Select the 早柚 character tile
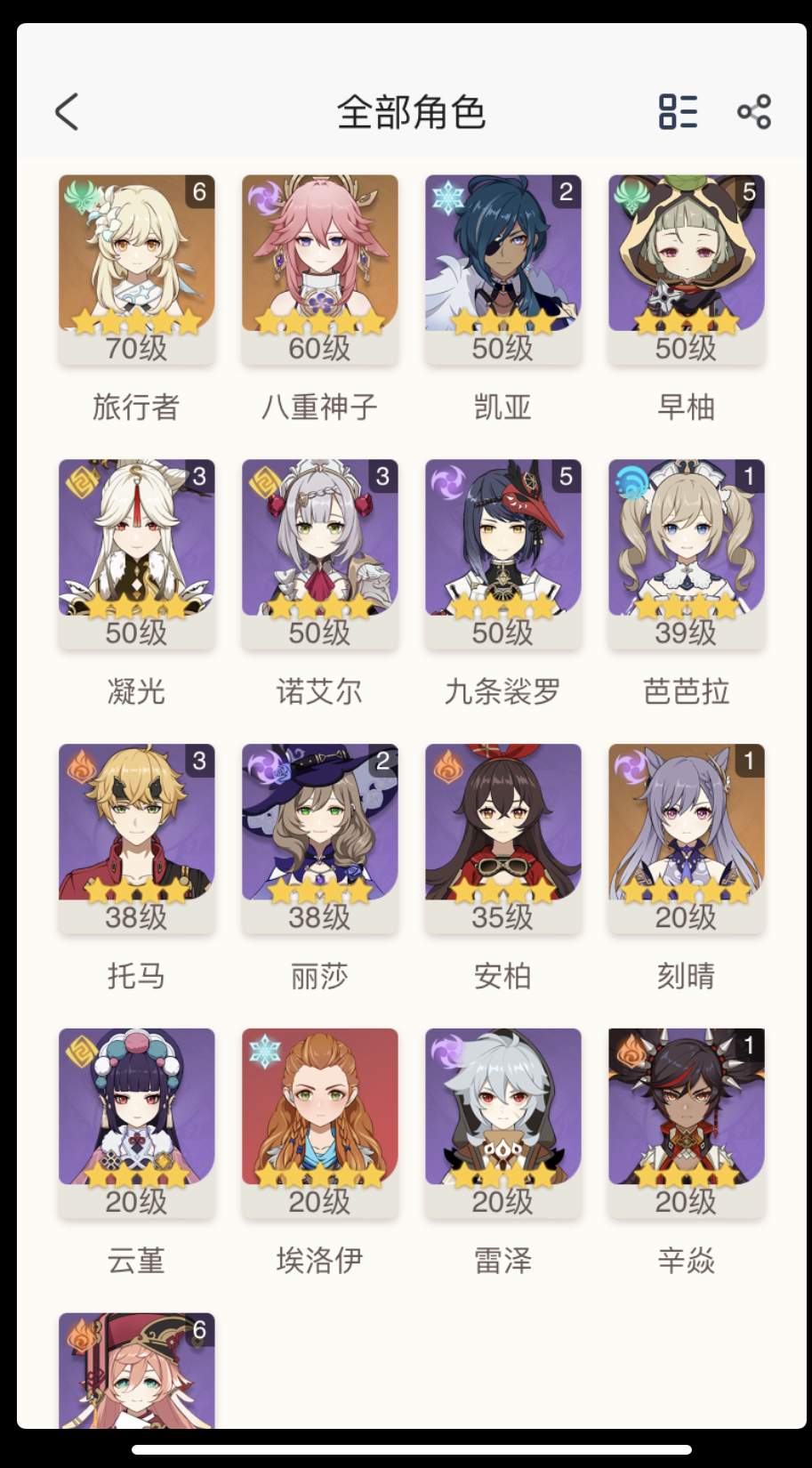The image size is (812, 1468). [687, 267]
